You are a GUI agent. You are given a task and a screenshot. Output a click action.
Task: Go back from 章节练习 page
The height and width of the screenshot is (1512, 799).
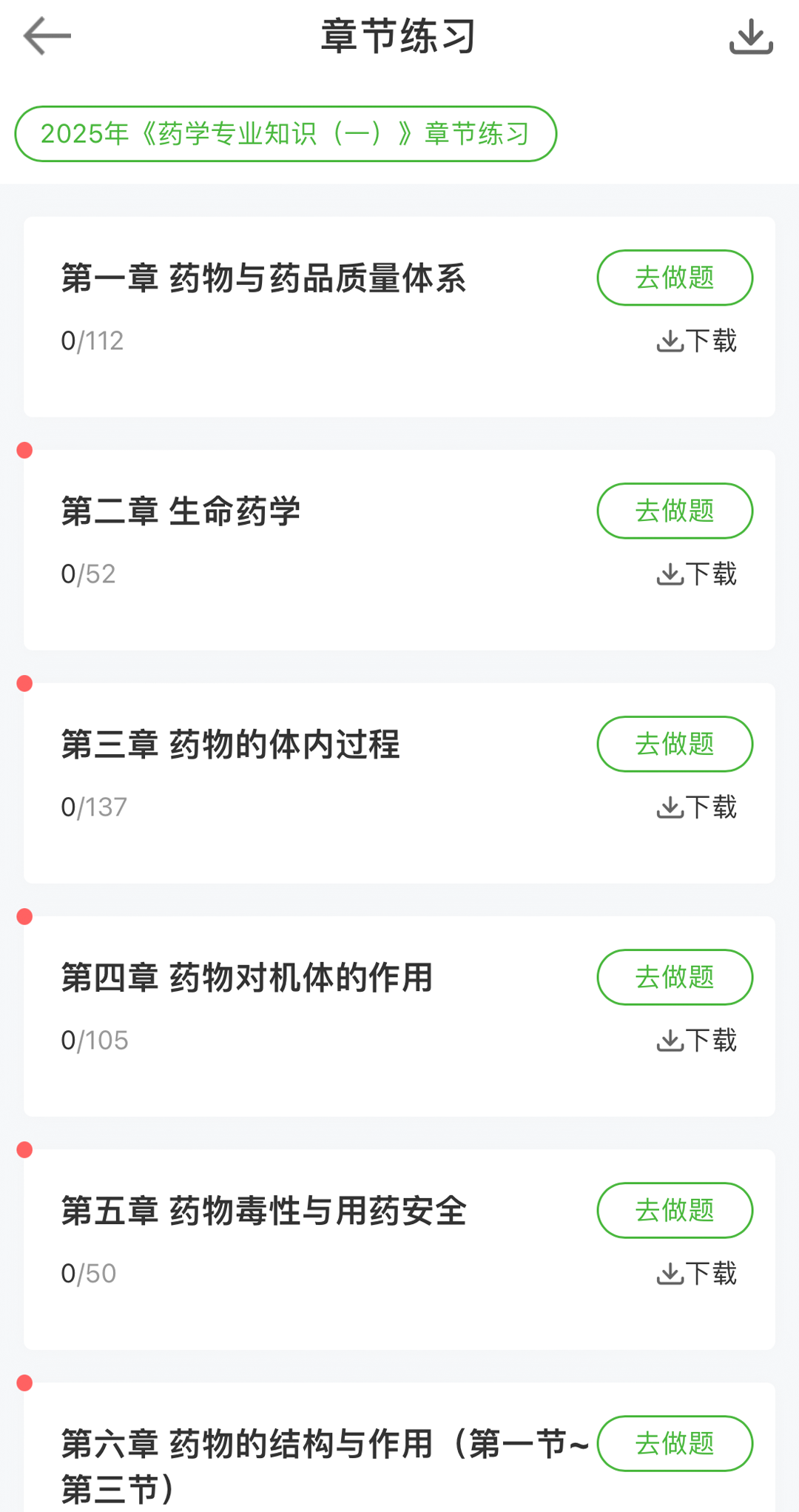47,36
